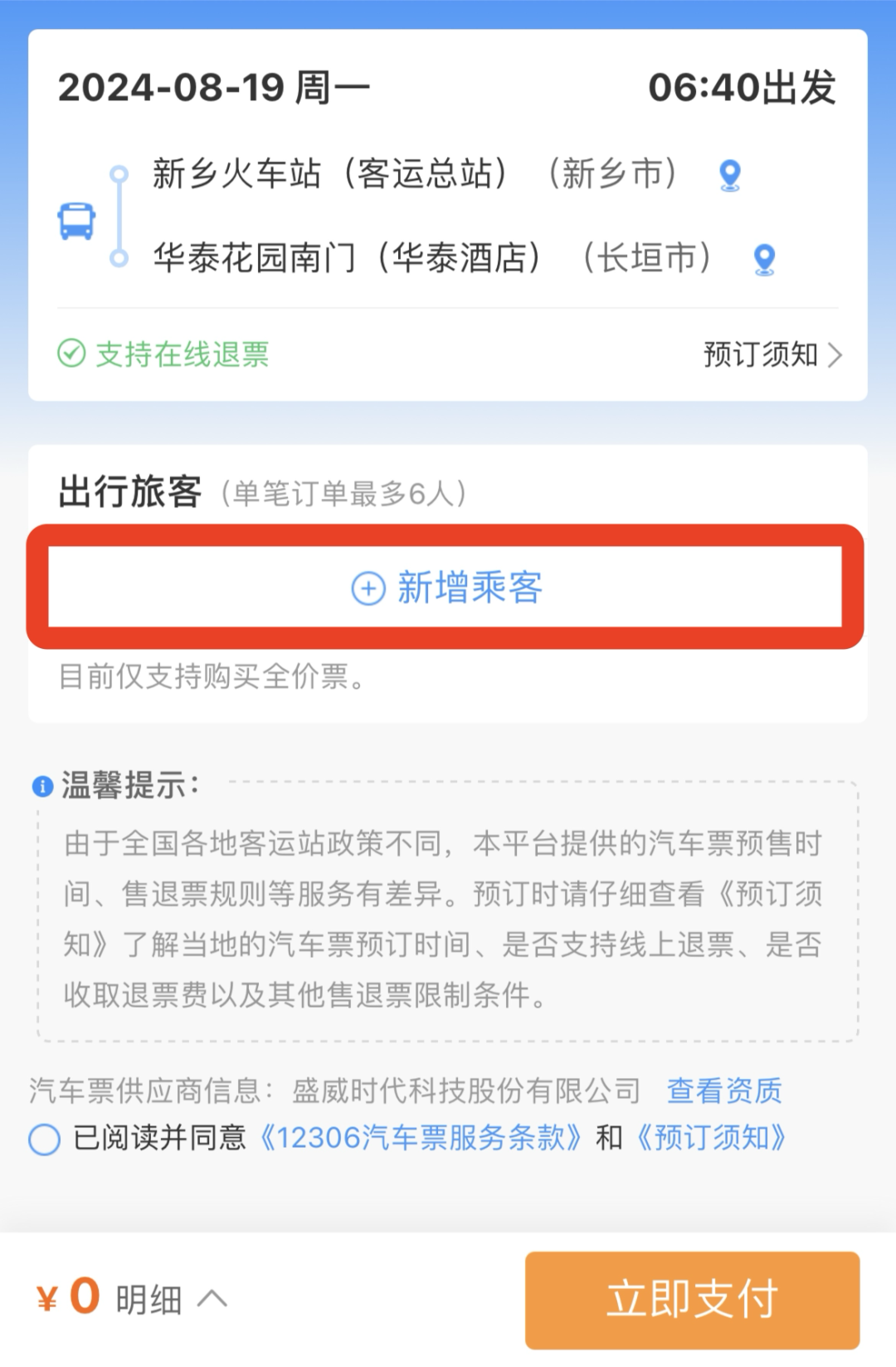Open the 《预订须知》 link in agreement line

tap(711, 1138)
